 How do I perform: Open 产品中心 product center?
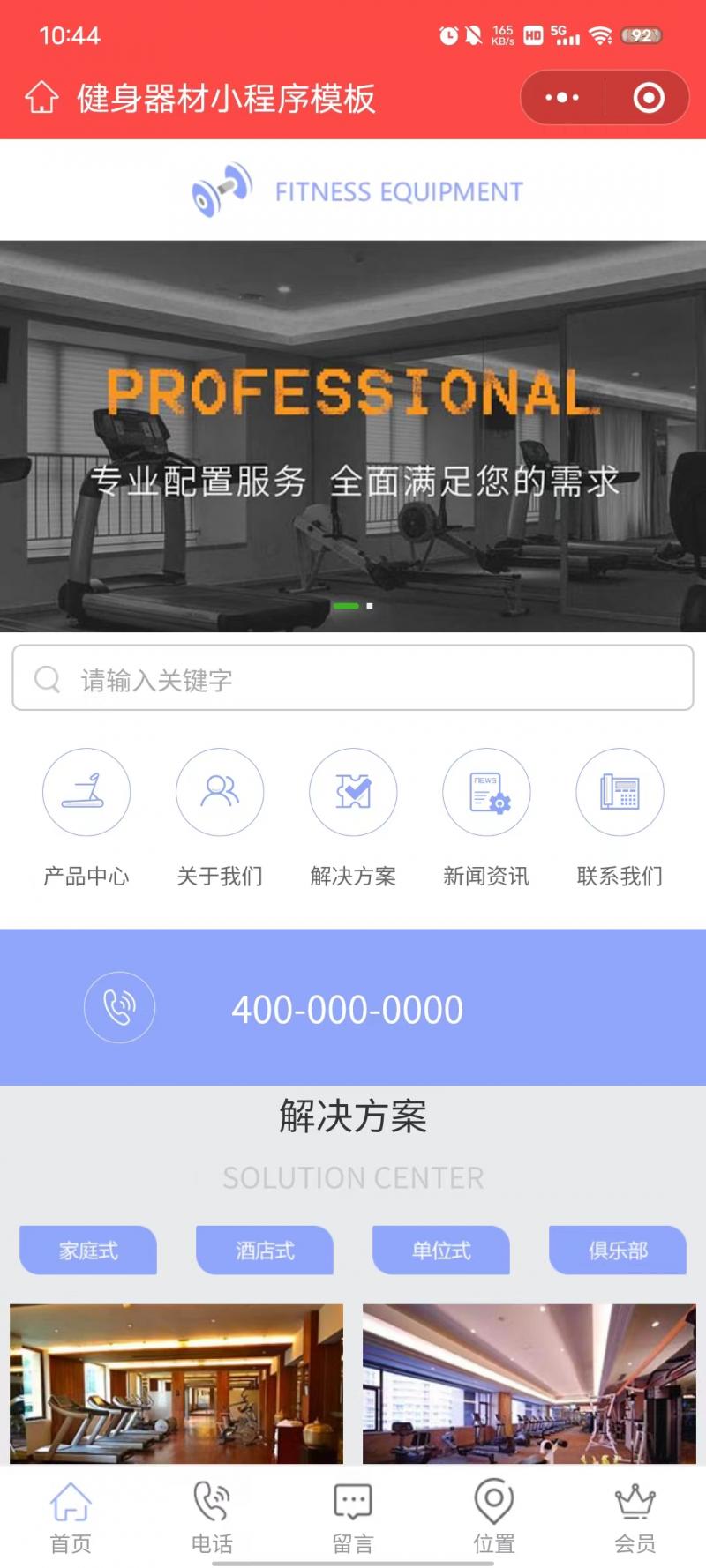pos(86,793)
